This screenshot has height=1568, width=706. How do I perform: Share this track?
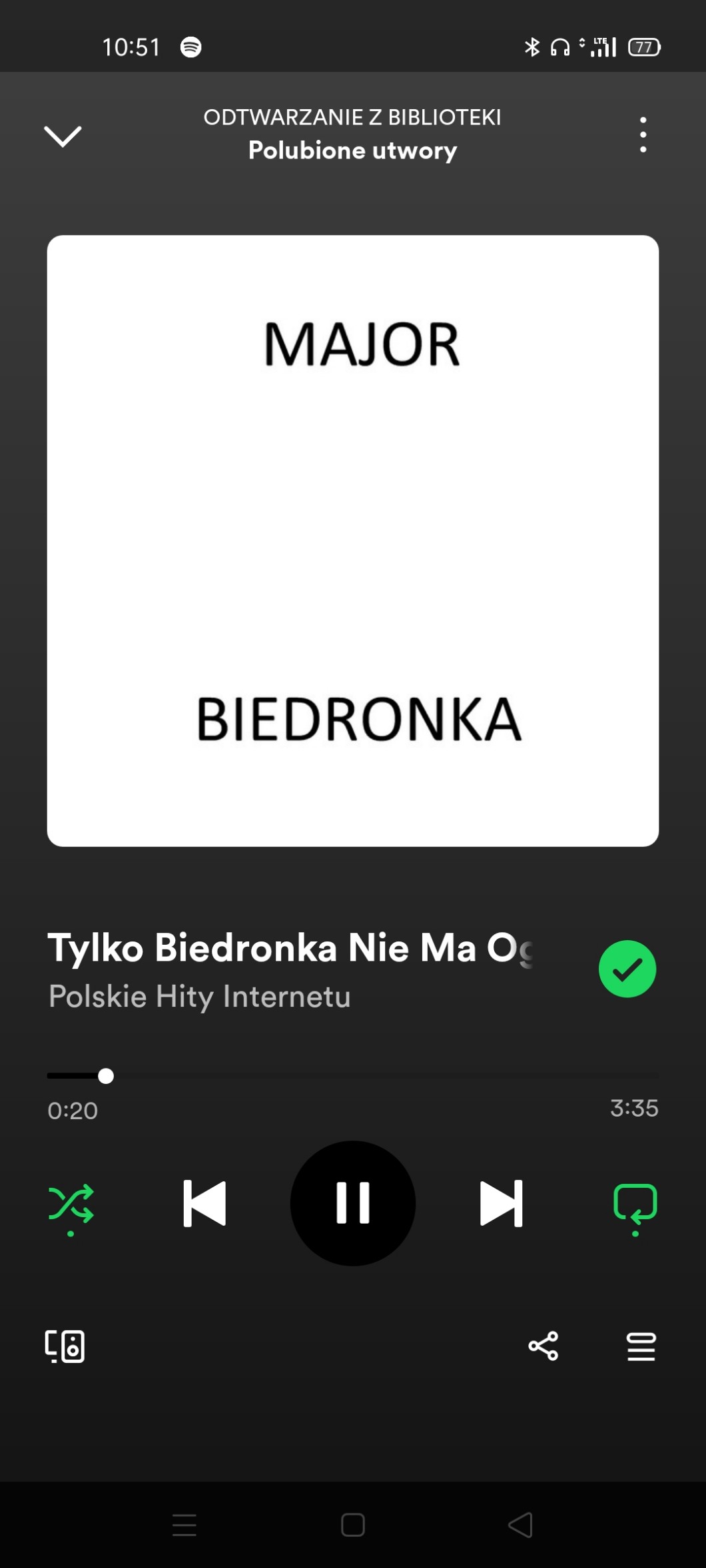[x=543, y=1346]
